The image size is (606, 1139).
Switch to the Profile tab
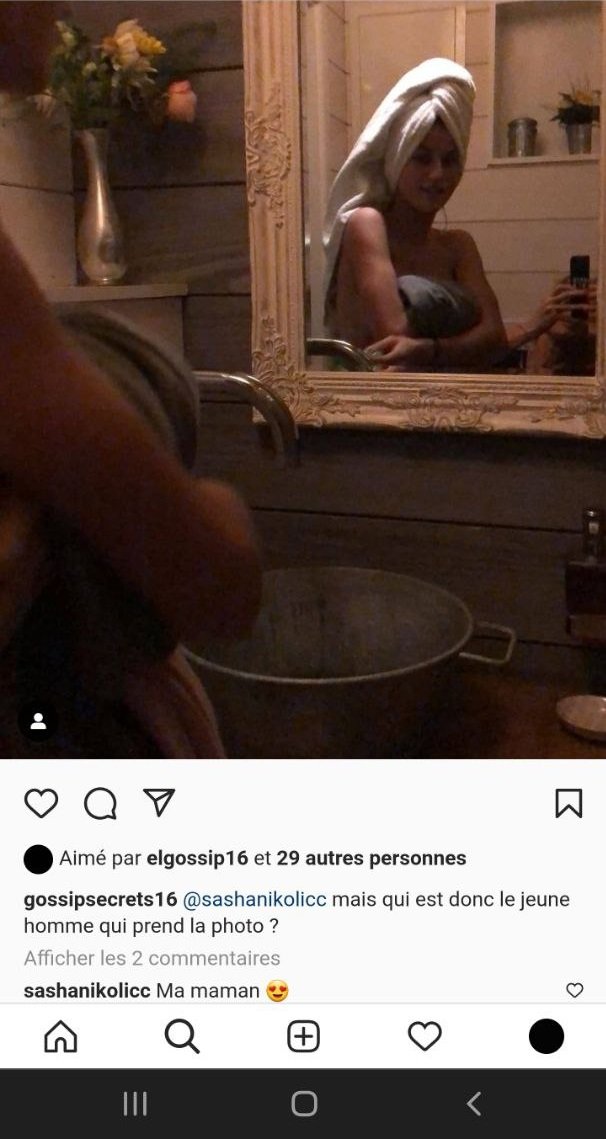point(546,1037)
